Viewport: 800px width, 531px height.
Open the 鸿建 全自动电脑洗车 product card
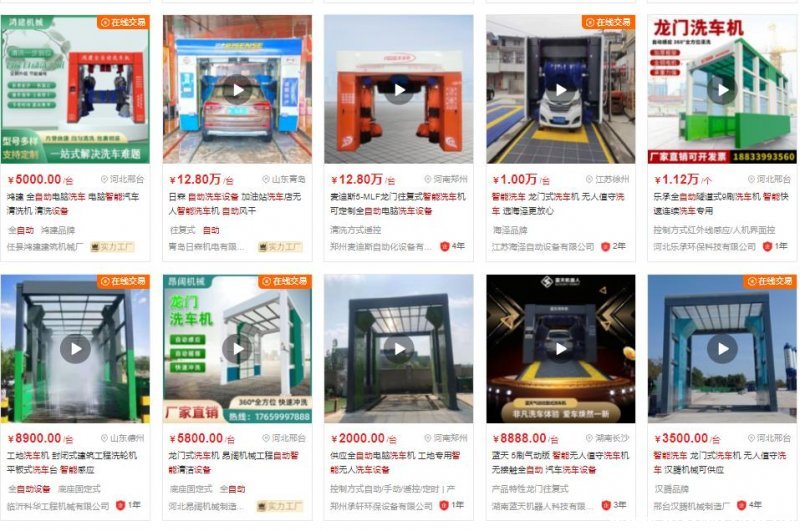pyautogui.click(x=75, y=204)
